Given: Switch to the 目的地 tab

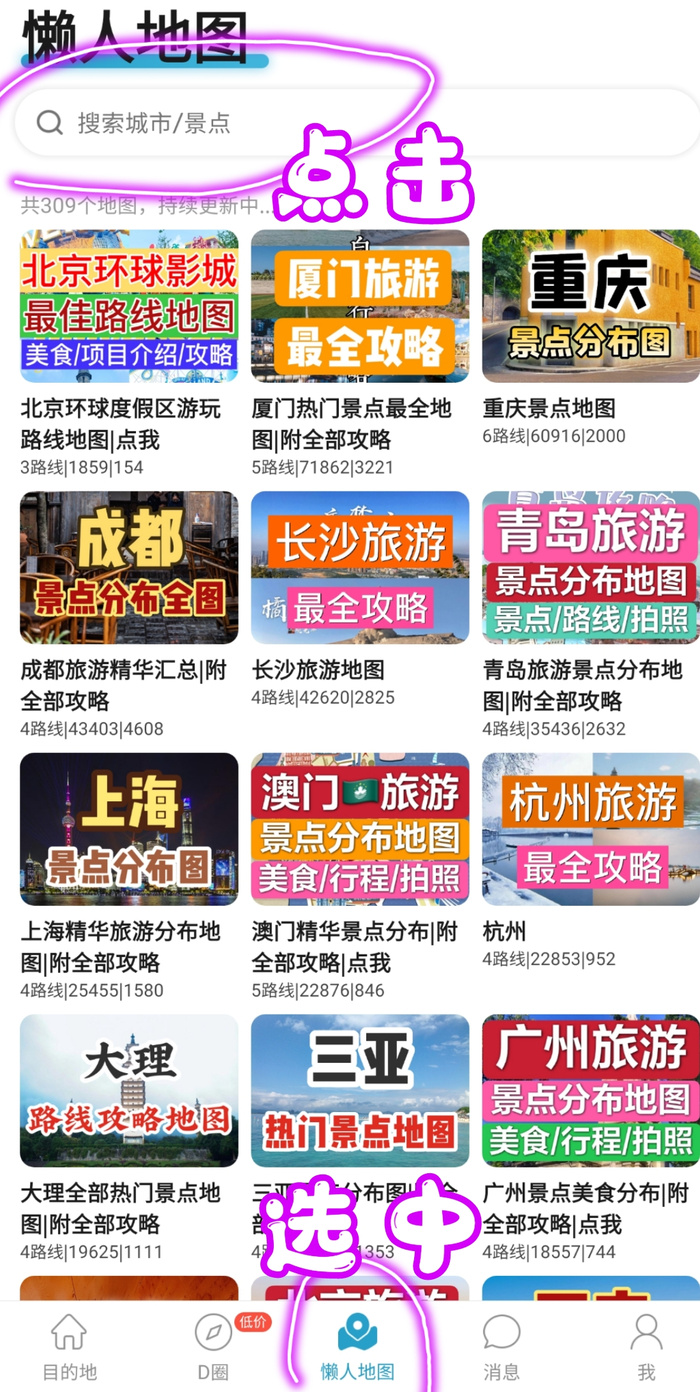Looking at the screenshot, I should [69, 1346].
